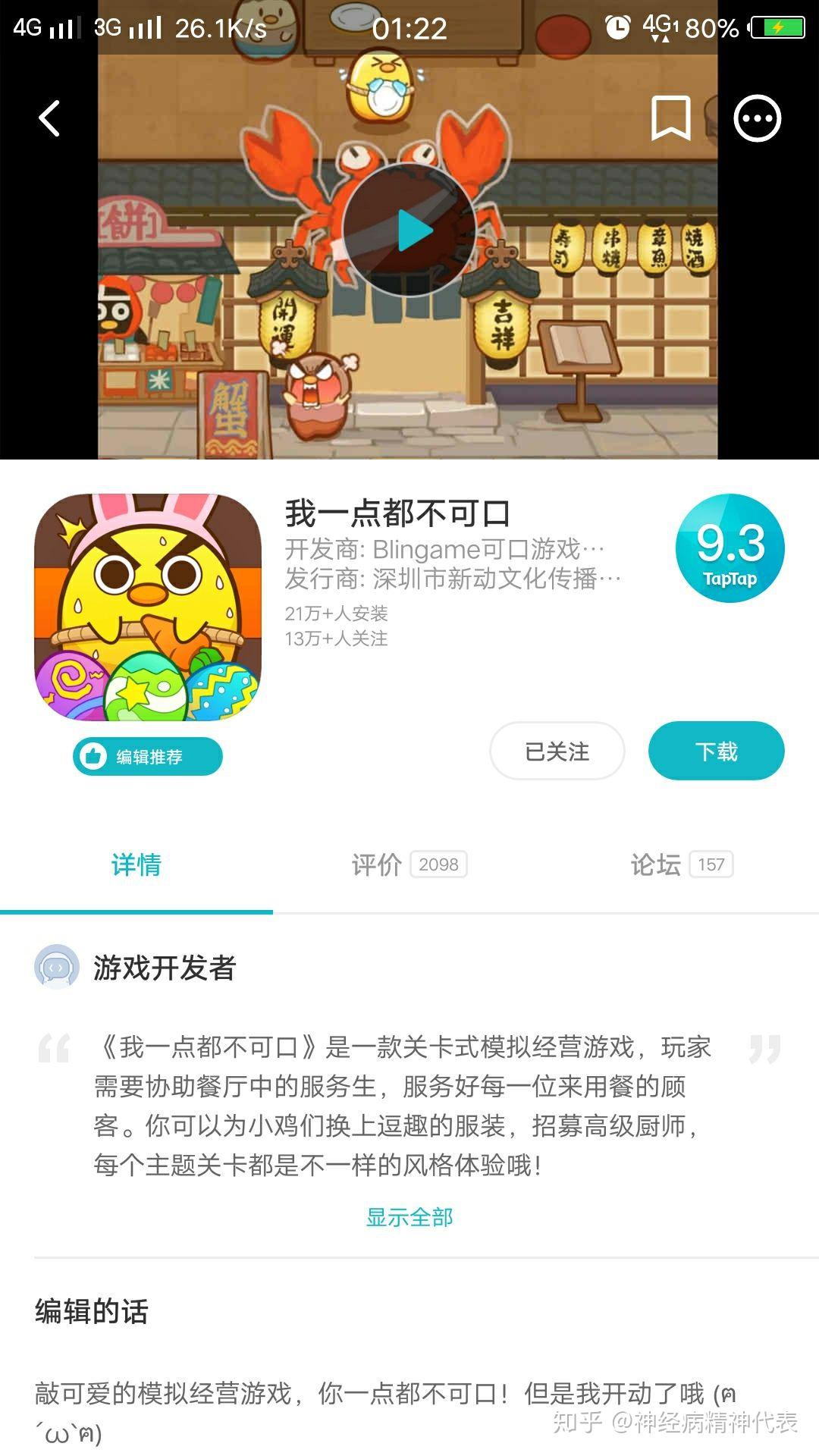Open the 9.3 TapTap rating badge
Screen dimensions: 819x1456
[x=730, y=548]
